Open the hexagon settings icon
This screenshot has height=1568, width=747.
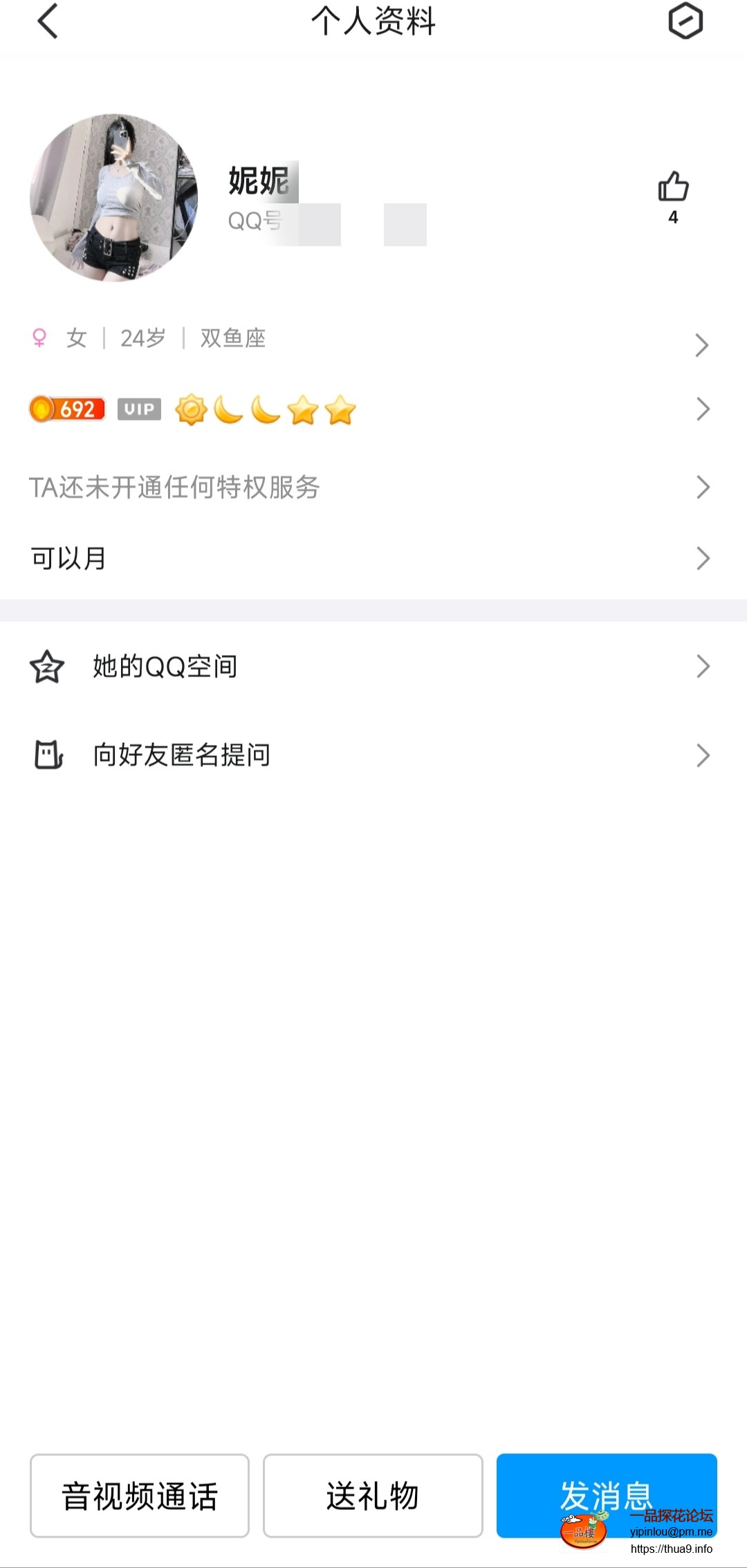click(x=685, y=21)
